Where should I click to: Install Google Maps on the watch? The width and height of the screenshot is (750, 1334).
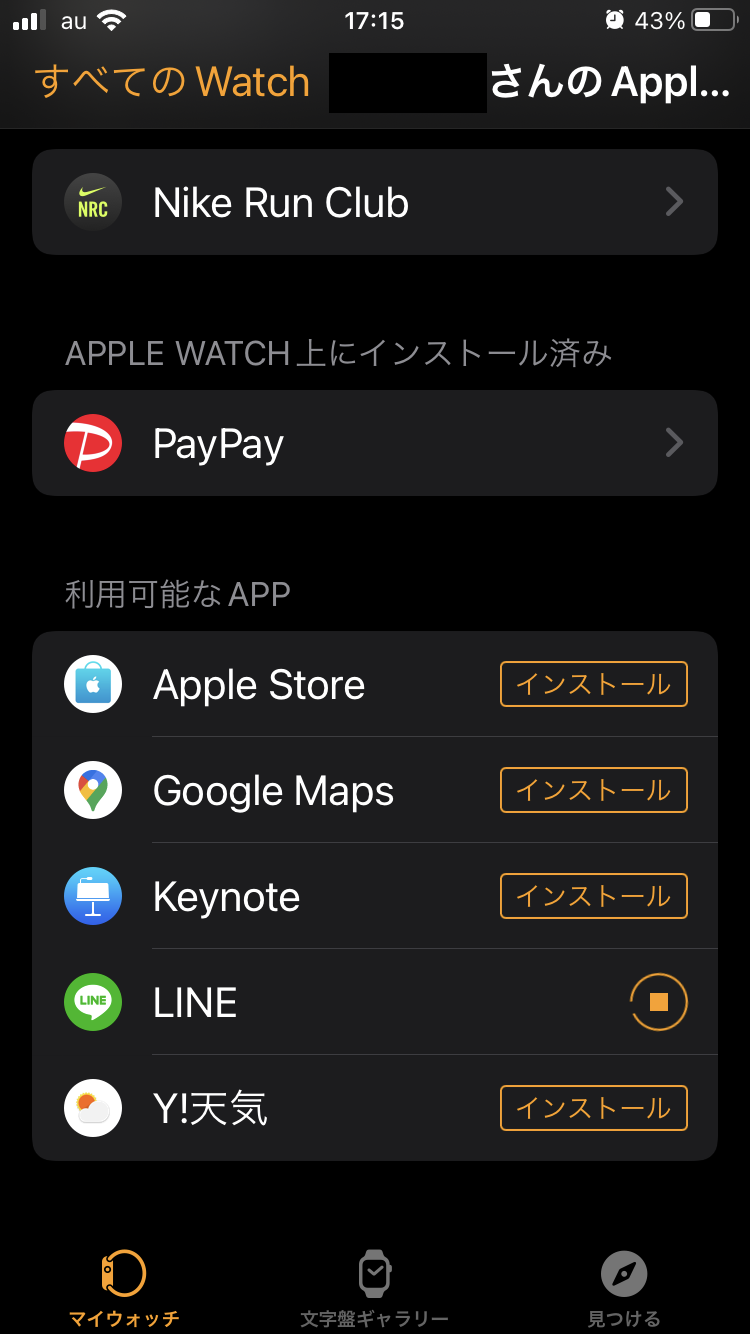(x=593, y=791)
